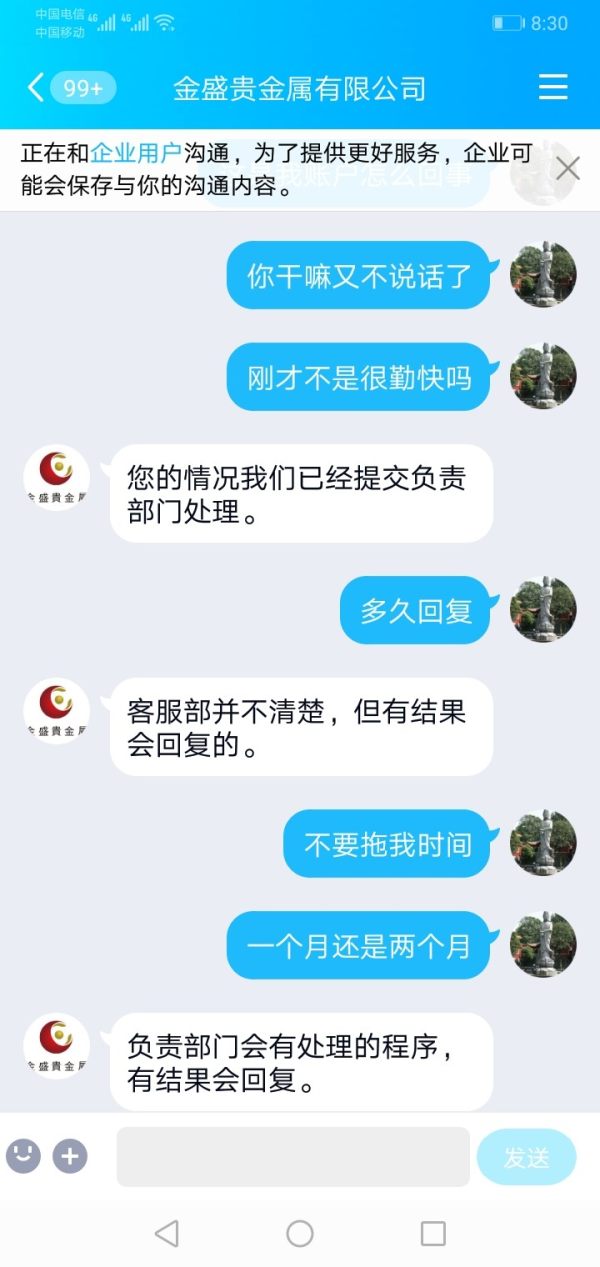Image resolution: width=600 pixels, height=1267 pixels.
Task: Open my avatar next to 多久回复
Action: pos(543,610)
